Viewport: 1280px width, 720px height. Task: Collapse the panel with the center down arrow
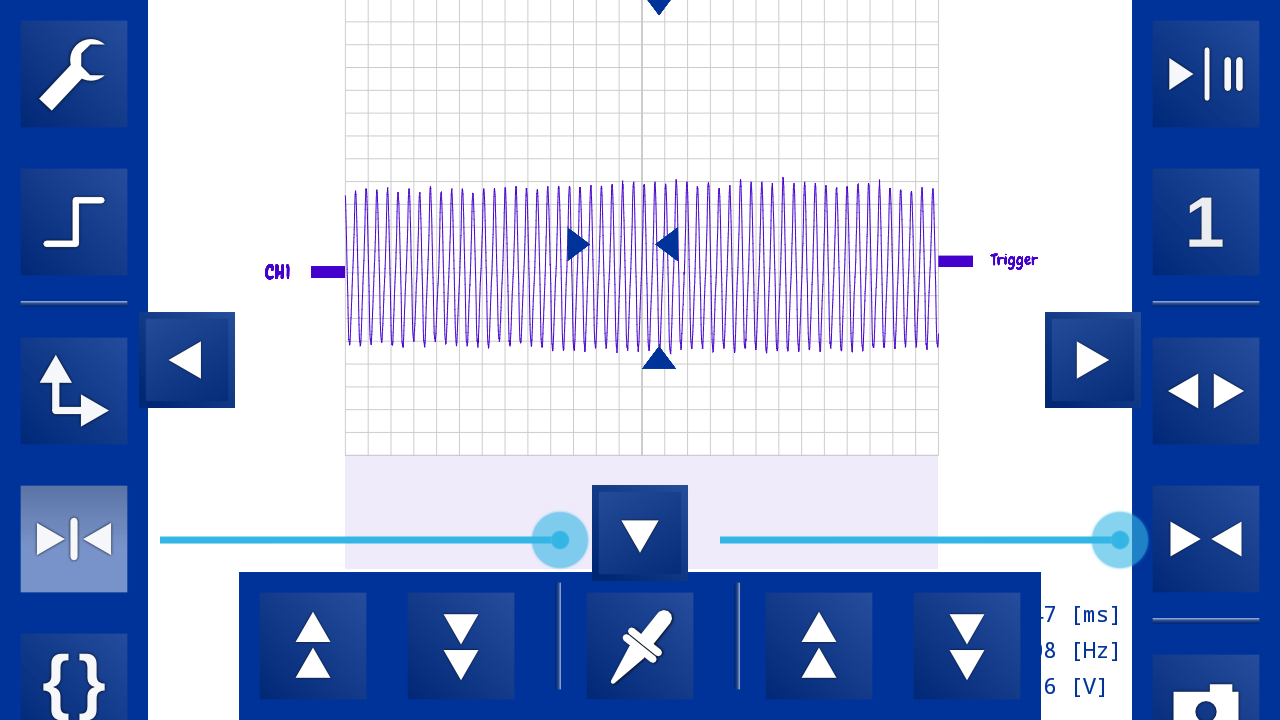click(640, 533)
